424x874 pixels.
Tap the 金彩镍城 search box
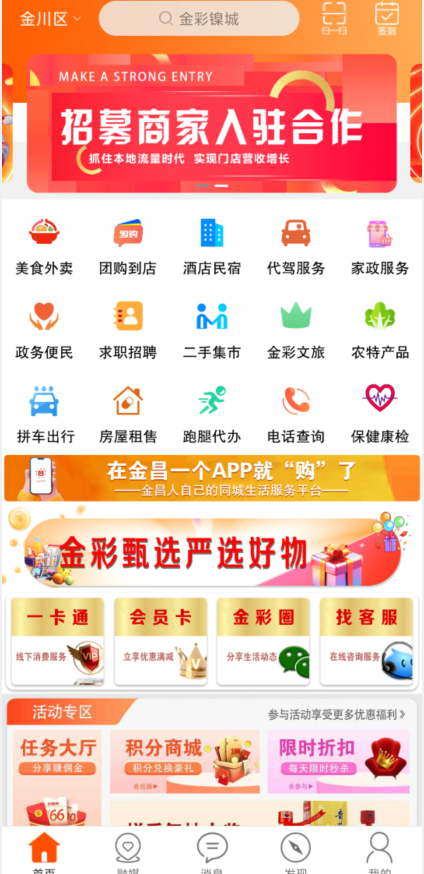click(199, 19)
